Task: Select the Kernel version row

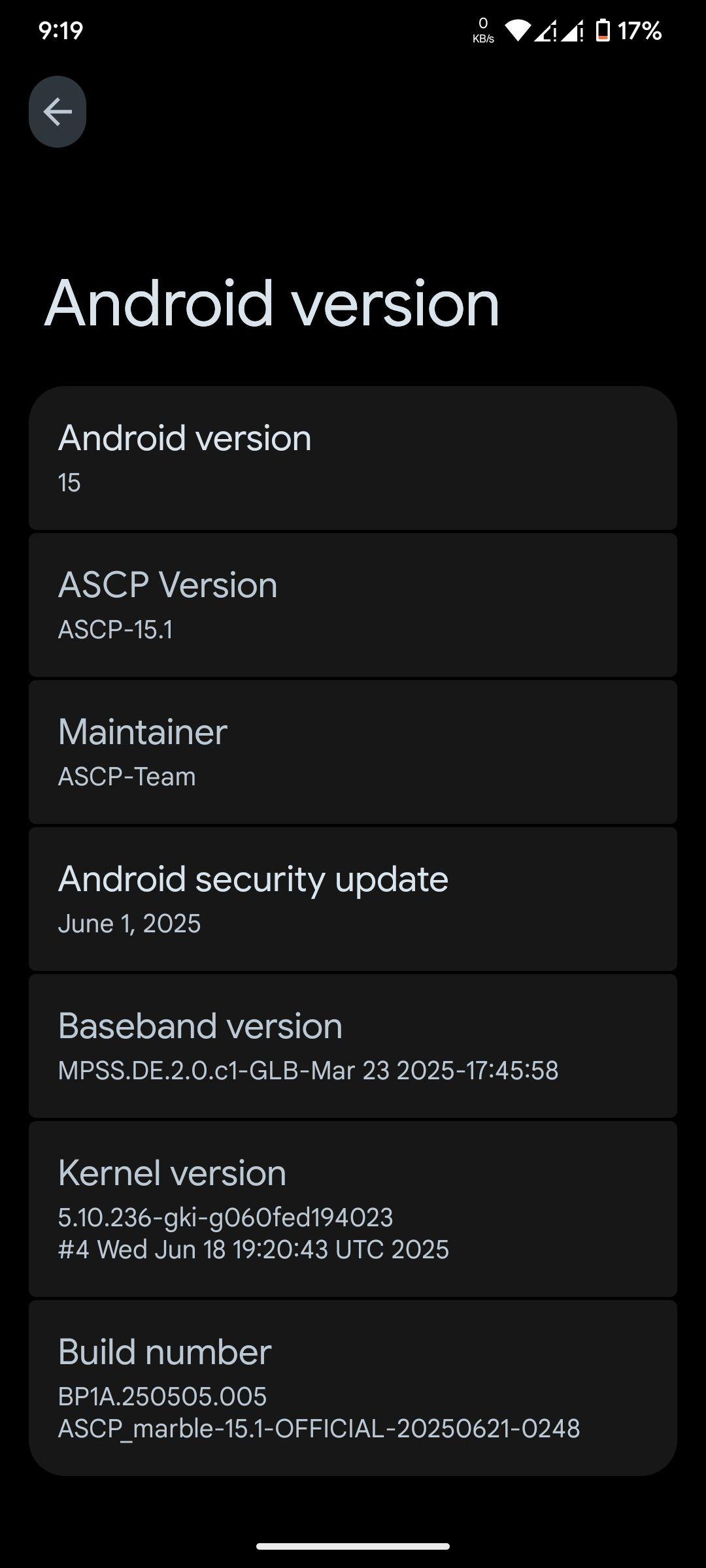Action: [x=353, y=1209]
